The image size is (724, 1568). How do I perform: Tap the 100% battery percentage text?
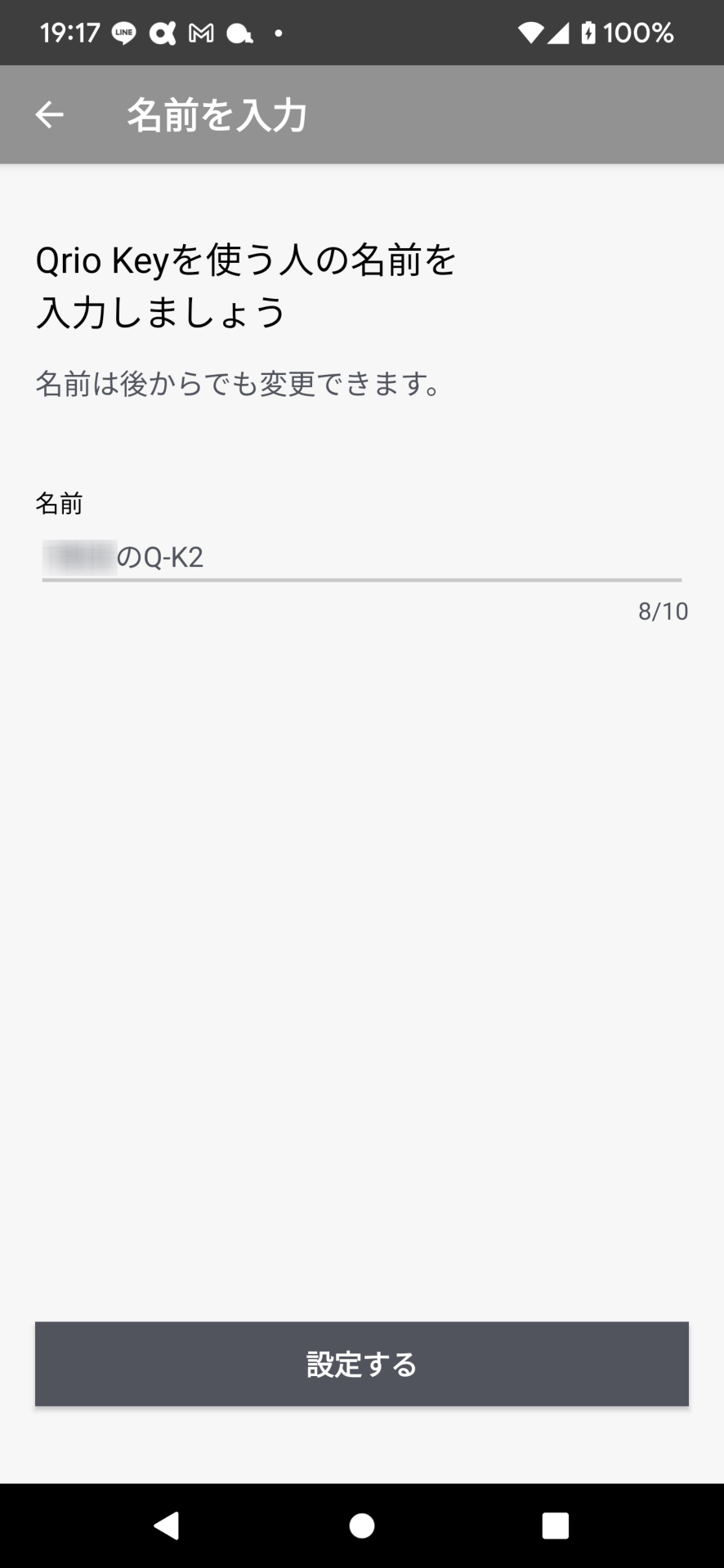(639, 32)
